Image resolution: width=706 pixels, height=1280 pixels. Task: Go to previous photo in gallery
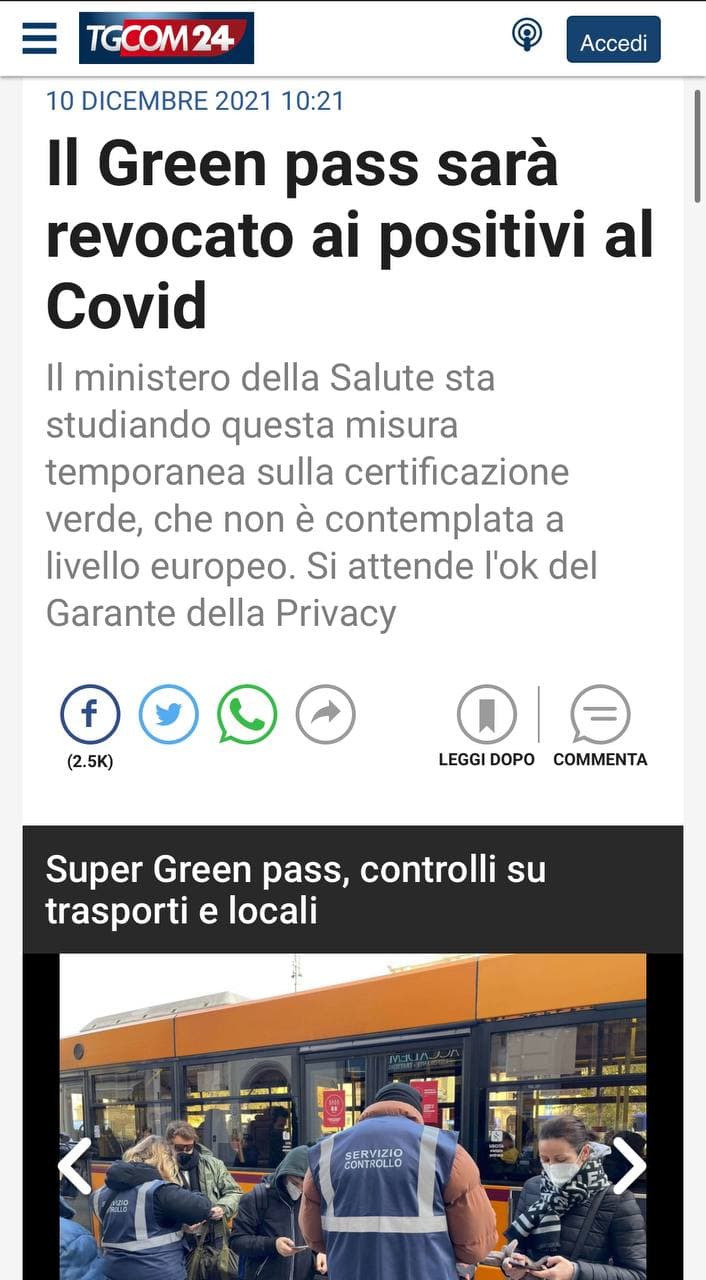[x=75, y=1166]
